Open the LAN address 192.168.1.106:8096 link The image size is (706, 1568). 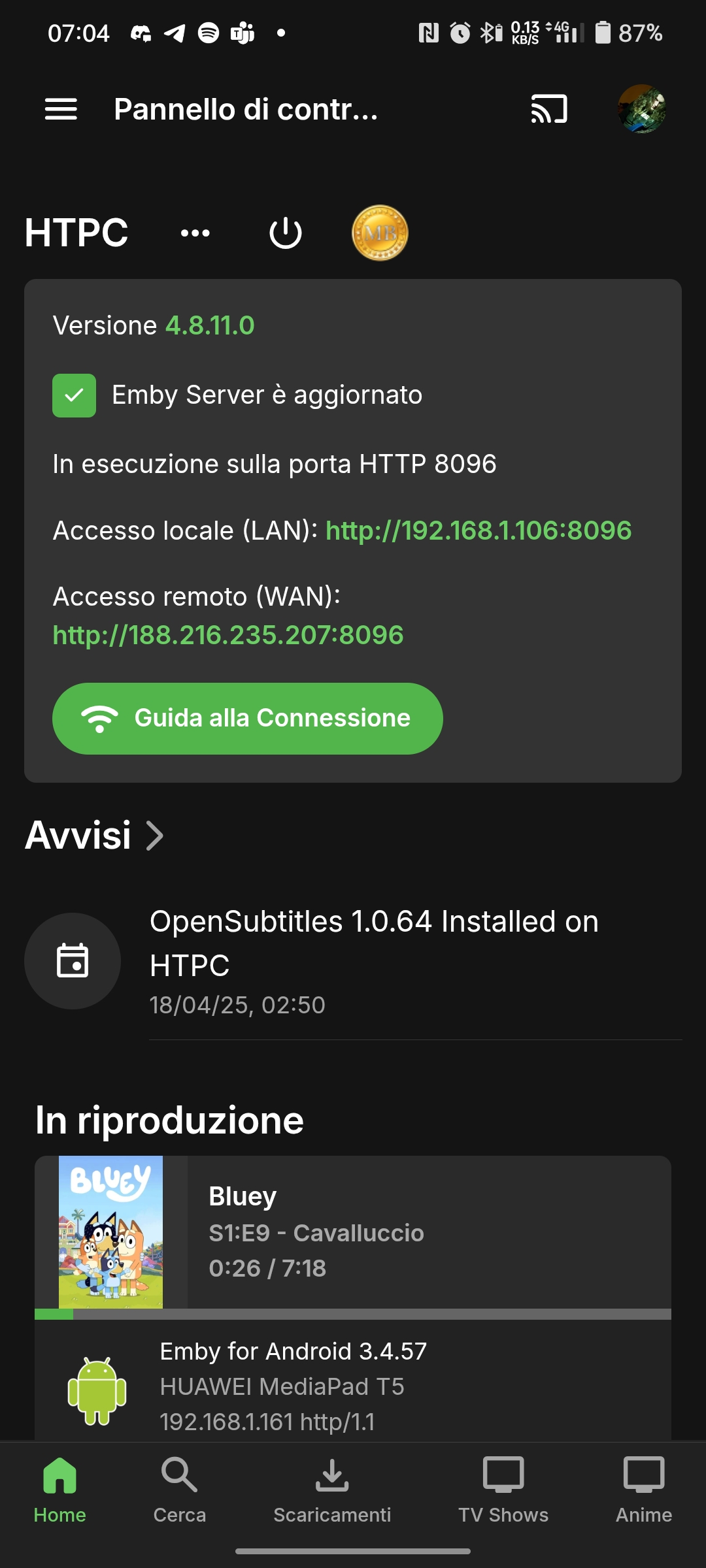pyautogui.click(x=478, y=531)
